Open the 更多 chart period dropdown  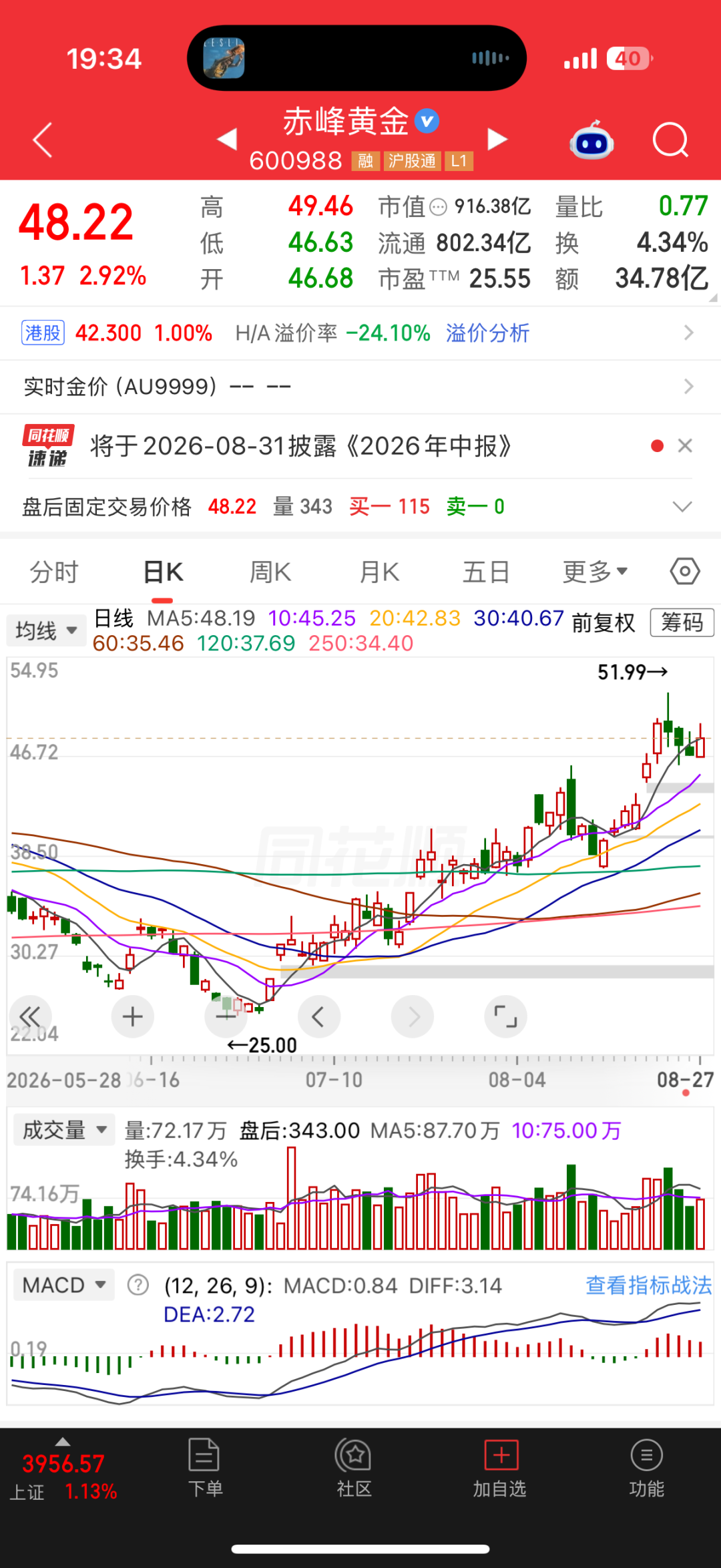click(595, 572)
